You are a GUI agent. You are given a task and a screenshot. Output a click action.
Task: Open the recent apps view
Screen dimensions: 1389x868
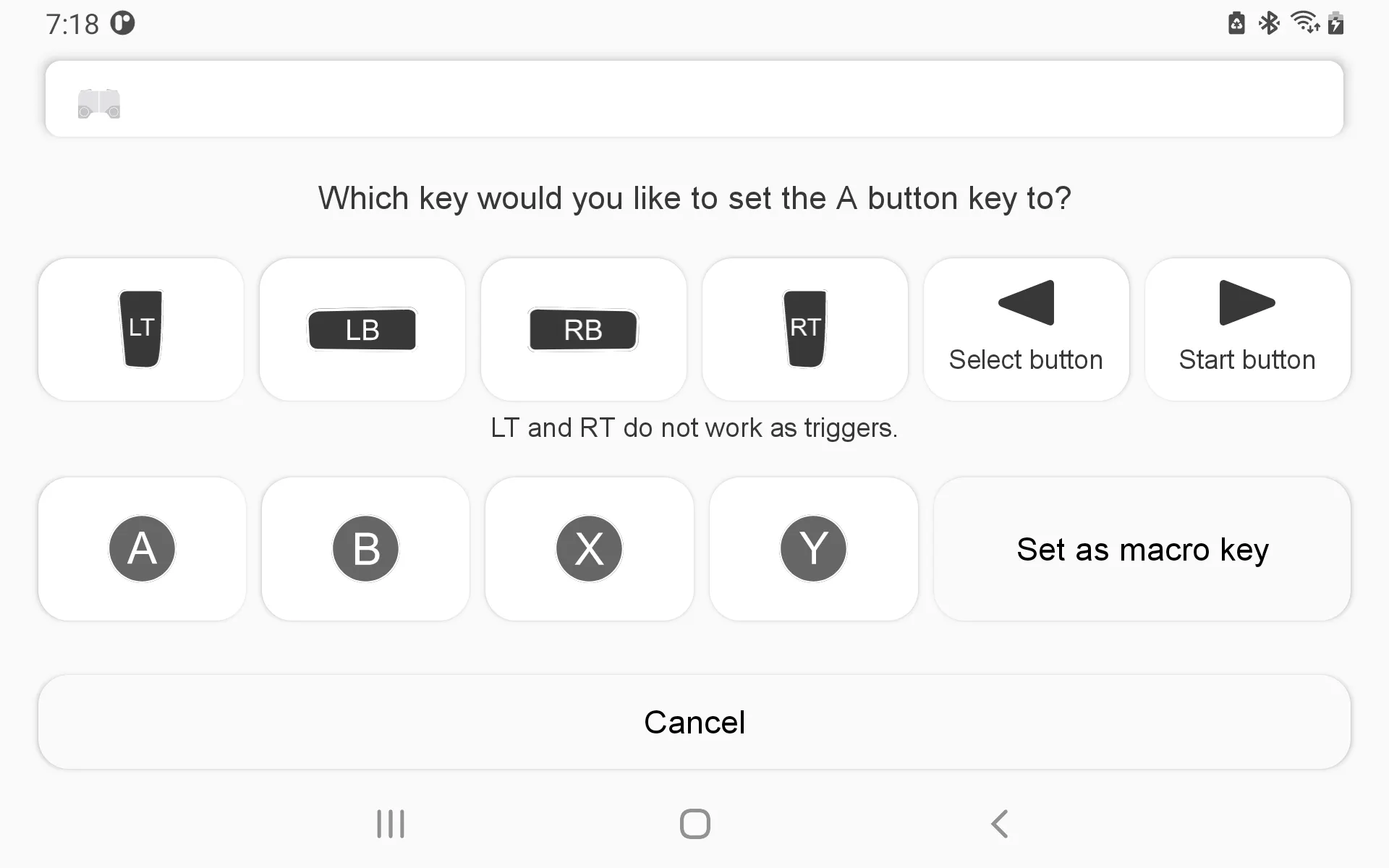click(391, 824)
